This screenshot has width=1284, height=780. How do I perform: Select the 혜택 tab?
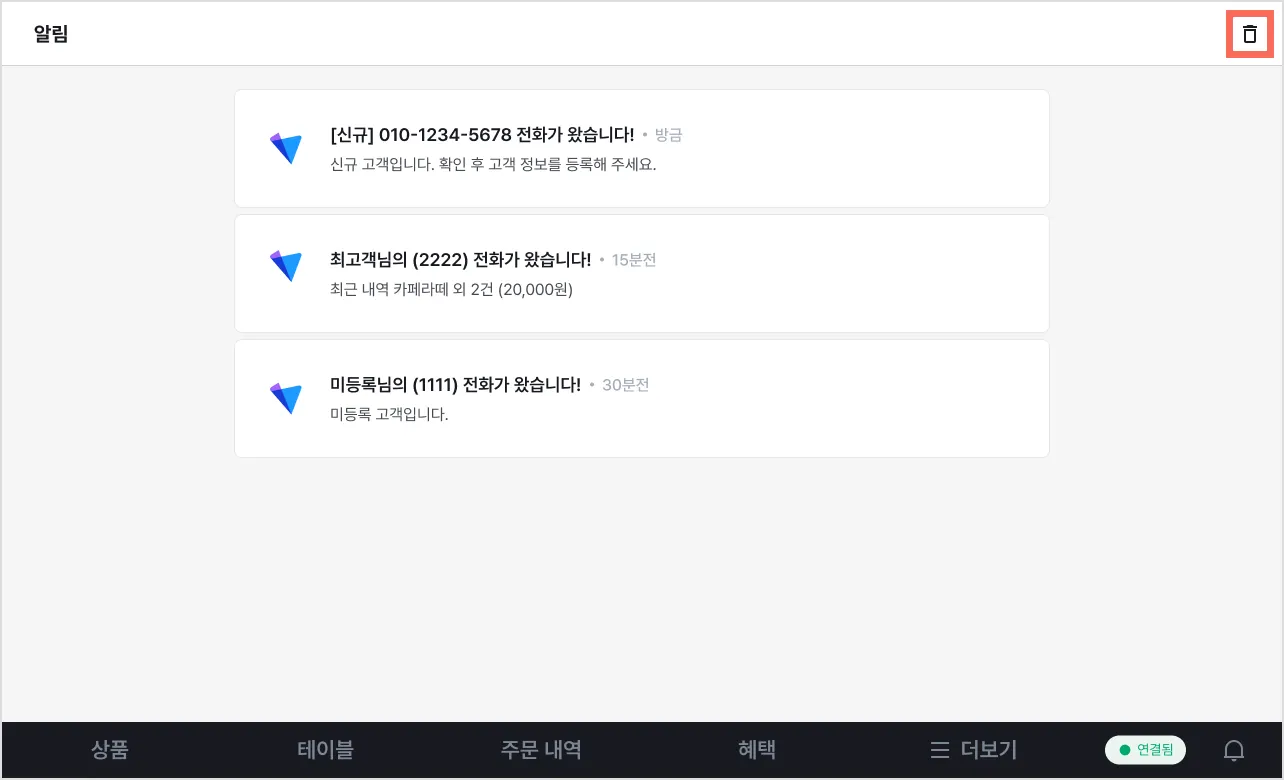click(757, 749)
